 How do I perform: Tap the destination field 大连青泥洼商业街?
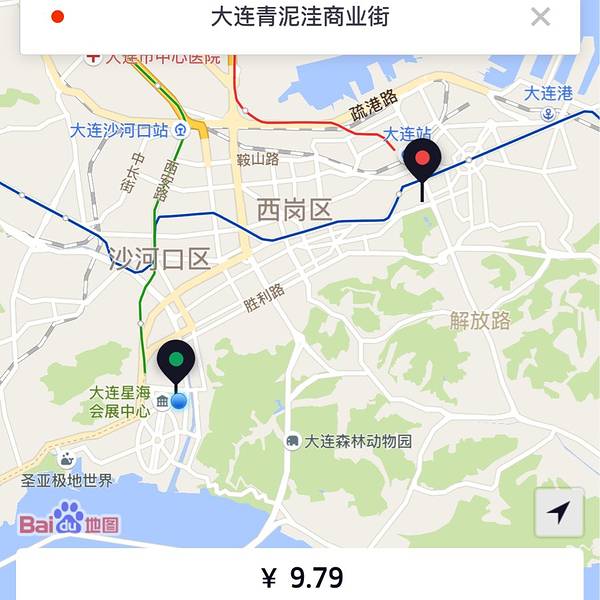pos(300,17)
